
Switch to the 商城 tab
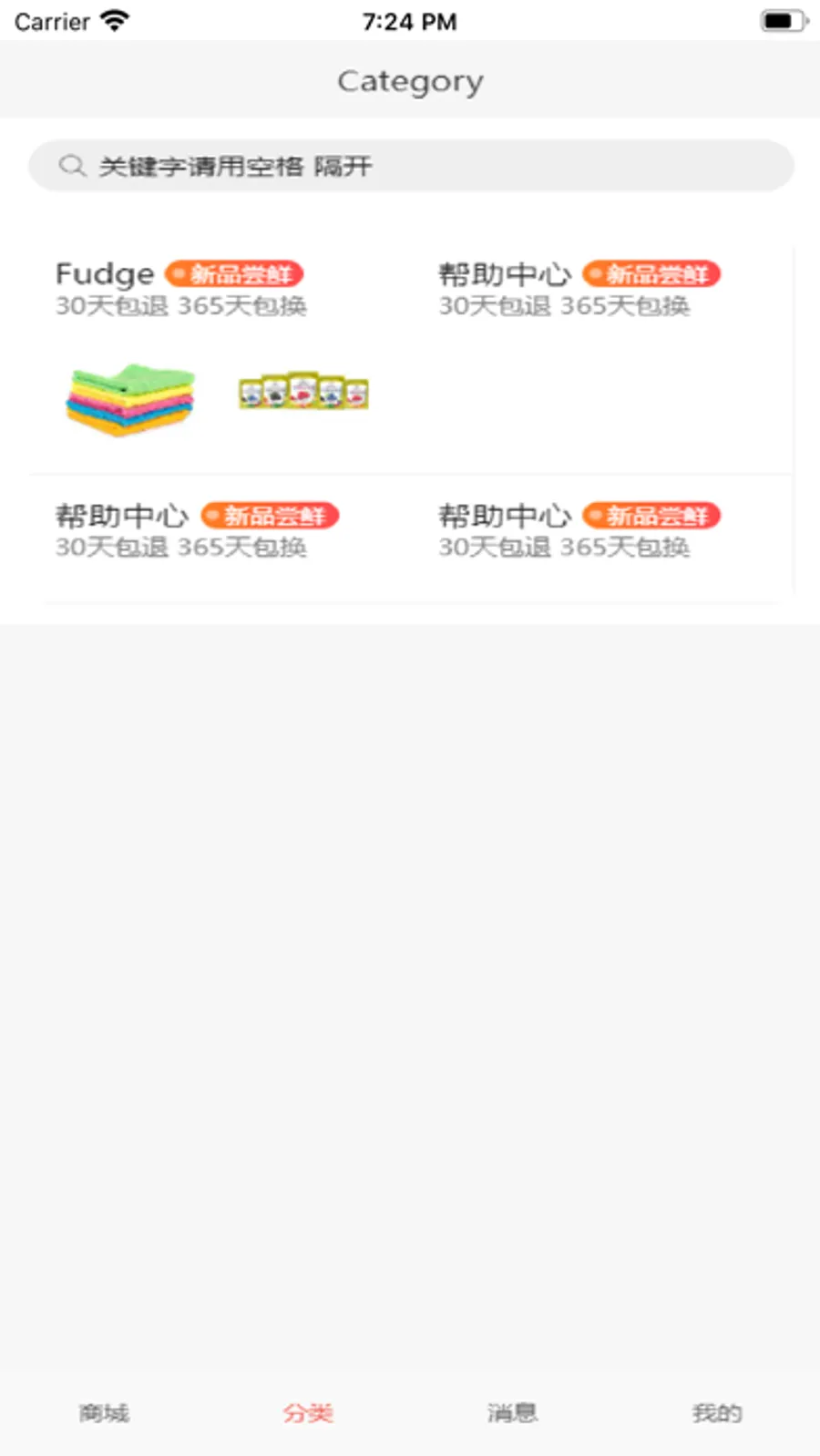tap(103, 1413)
